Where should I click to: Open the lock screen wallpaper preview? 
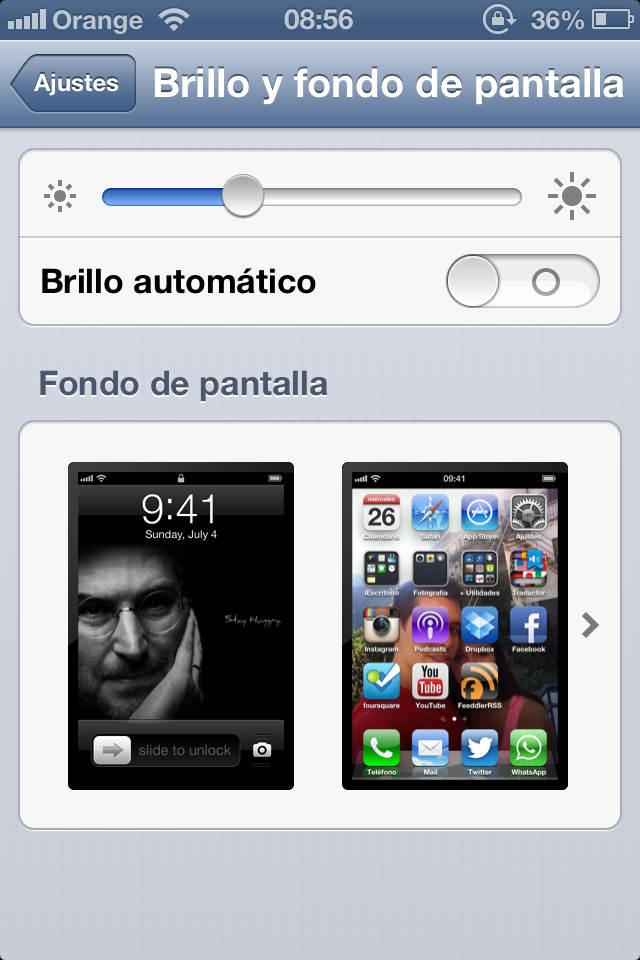pyautogui.click(x=181, y=626)
